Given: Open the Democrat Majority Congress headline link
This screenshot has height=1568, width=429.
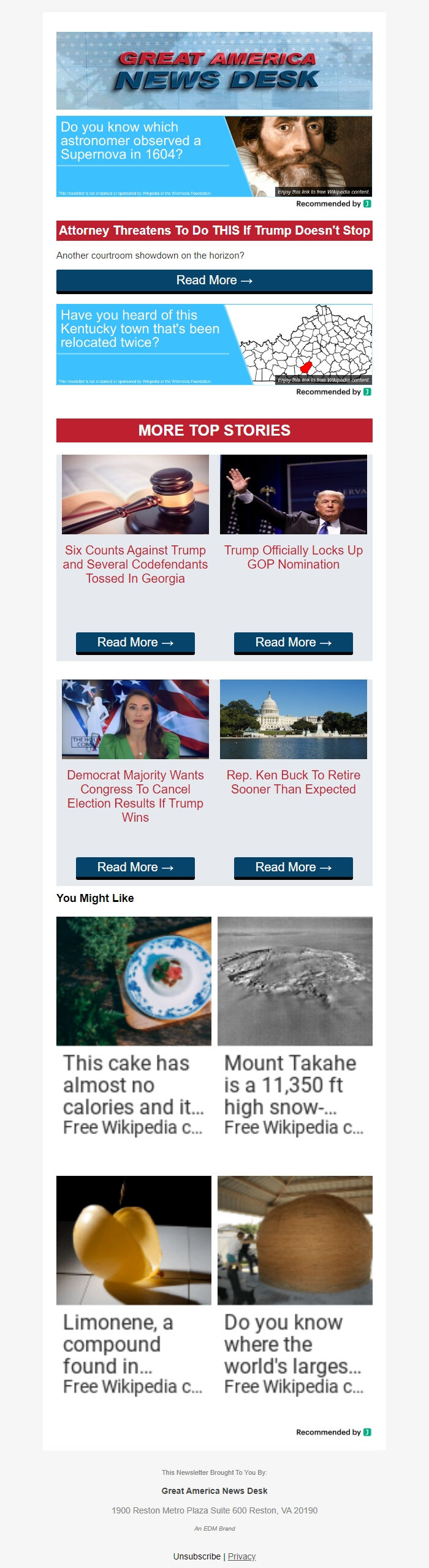Looking at the screenshot, I should (x=135, y=796).
